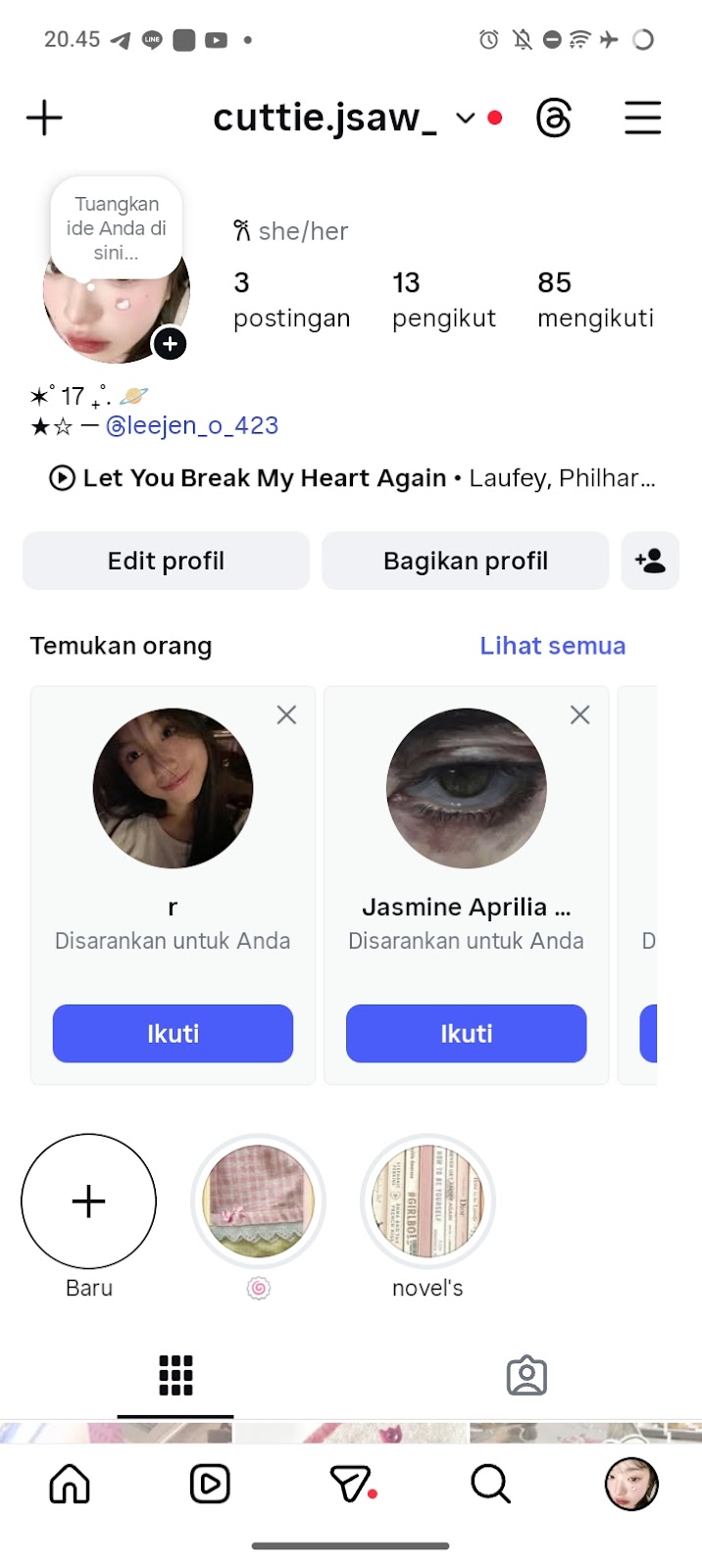Image resolution: width=702 pixels, height=1568 pixels.
Task: Open the hamburger menu
Action: pos(642,119)
